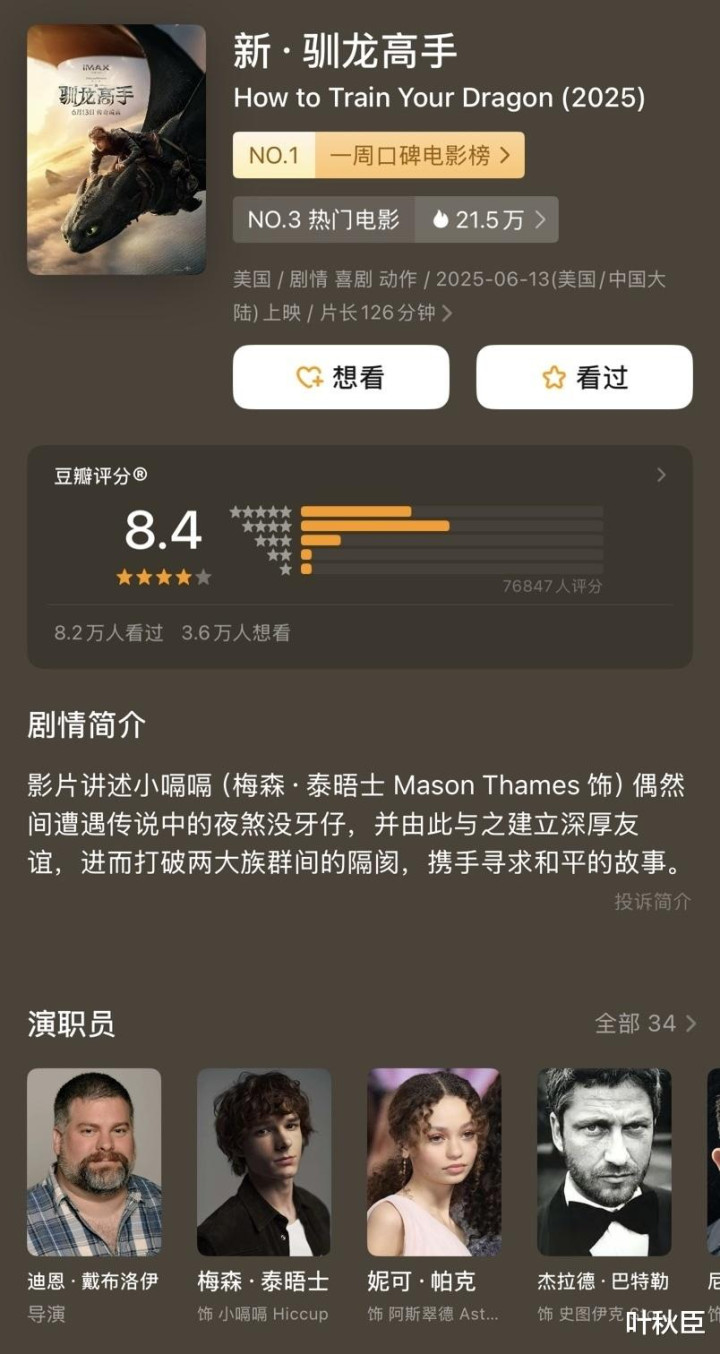Mark the movie as 想看

341,377
